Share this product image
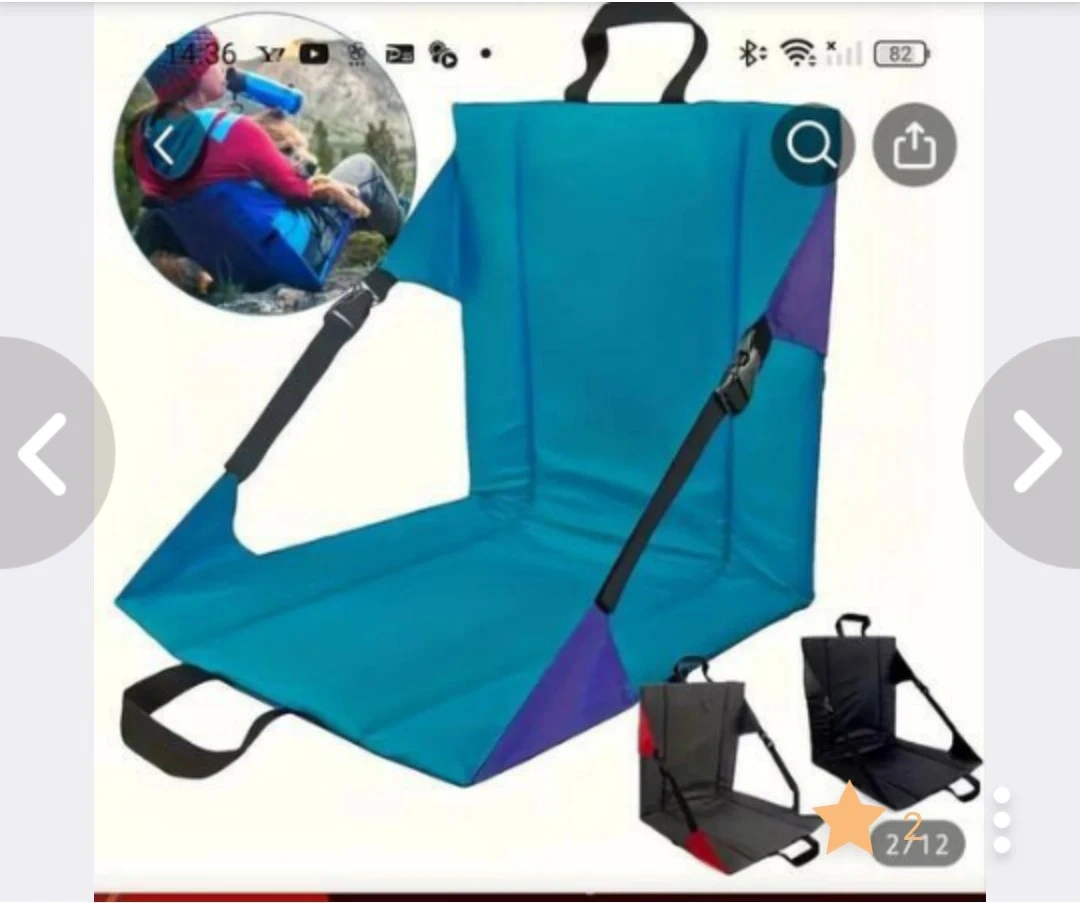The width and height of the screenshot is (1080, 903). coord(914,146)
